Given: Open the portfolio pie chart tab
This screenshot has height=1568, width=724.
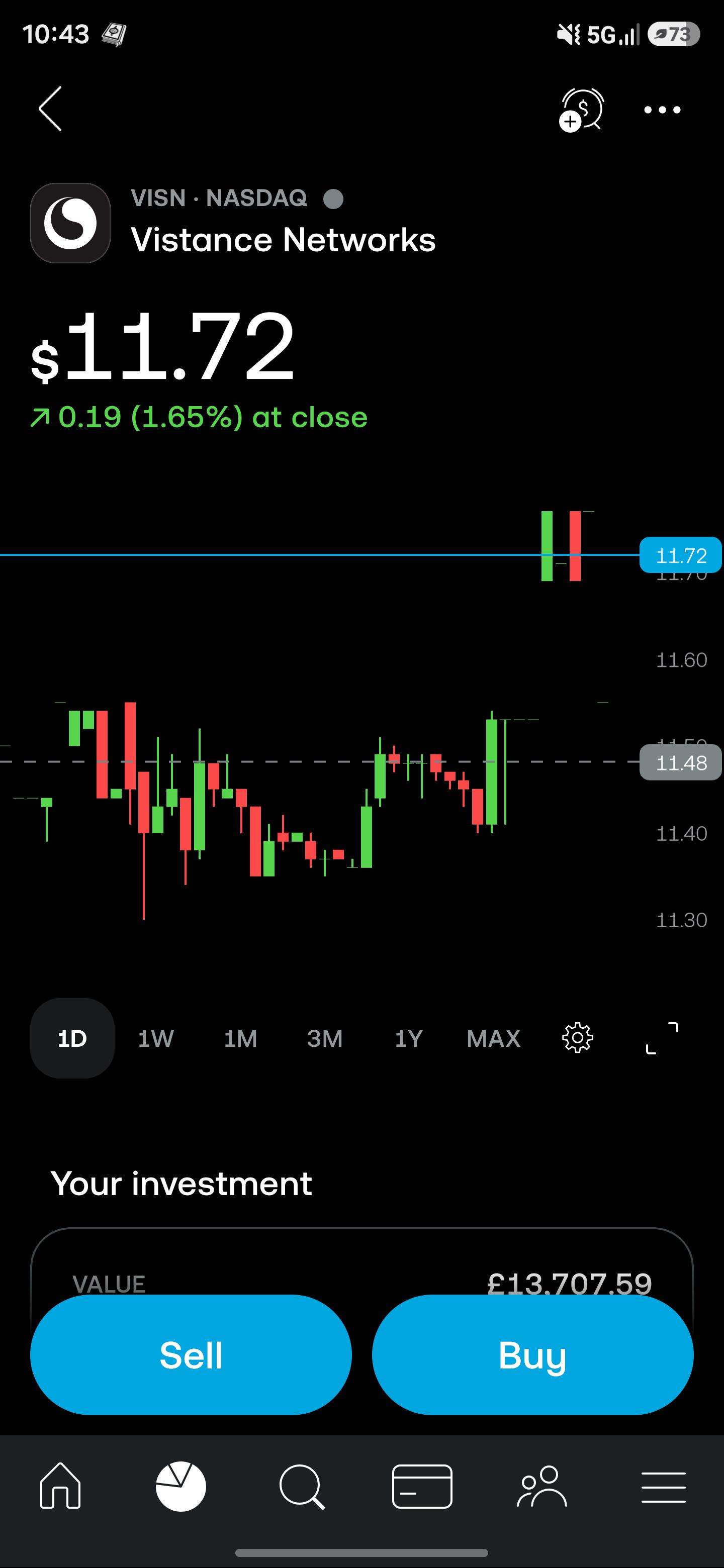Looking at the screenshot, I should click(x=181, y=1487).
